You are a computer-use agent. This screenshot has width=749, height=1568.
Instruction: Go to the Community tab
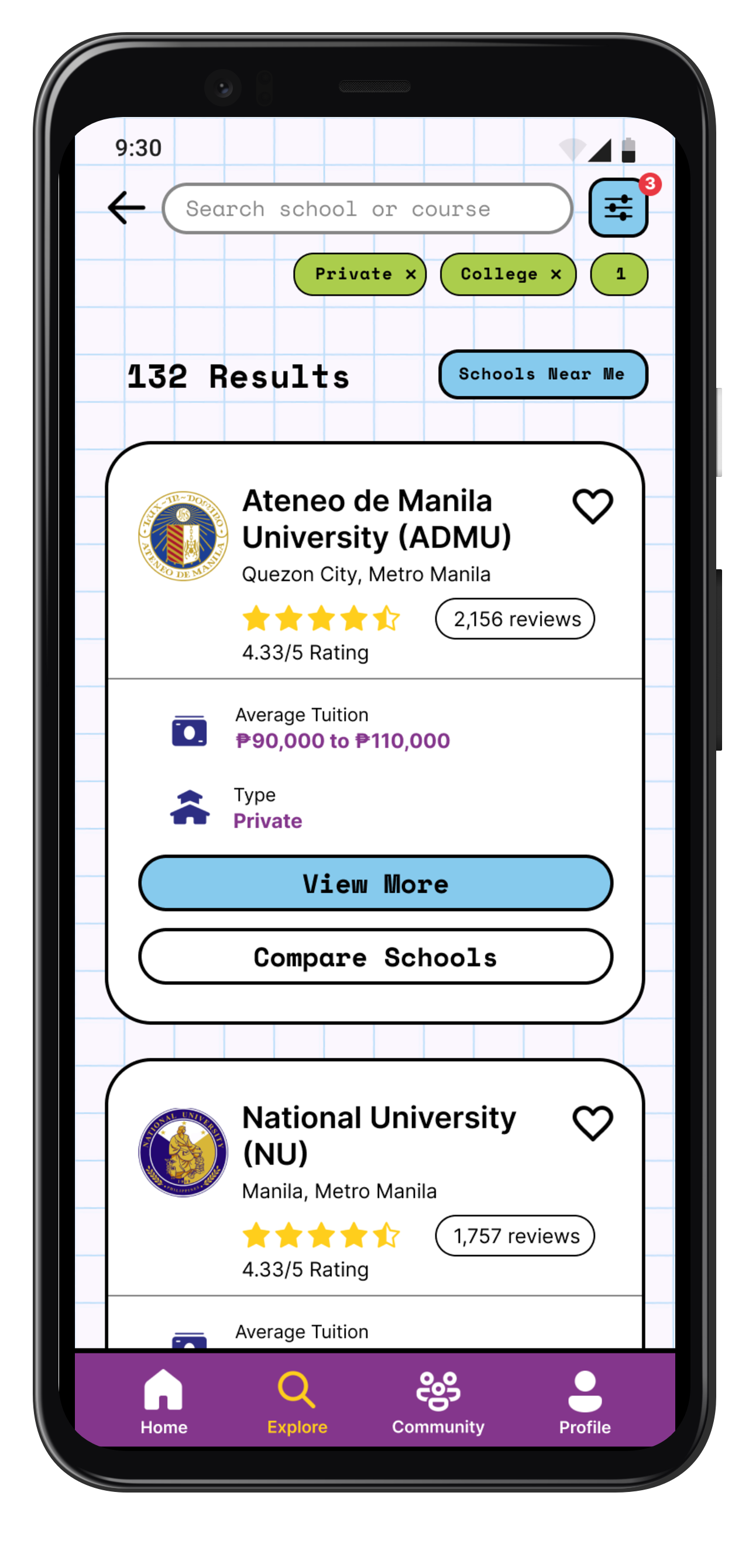(x=438, y=1401)
